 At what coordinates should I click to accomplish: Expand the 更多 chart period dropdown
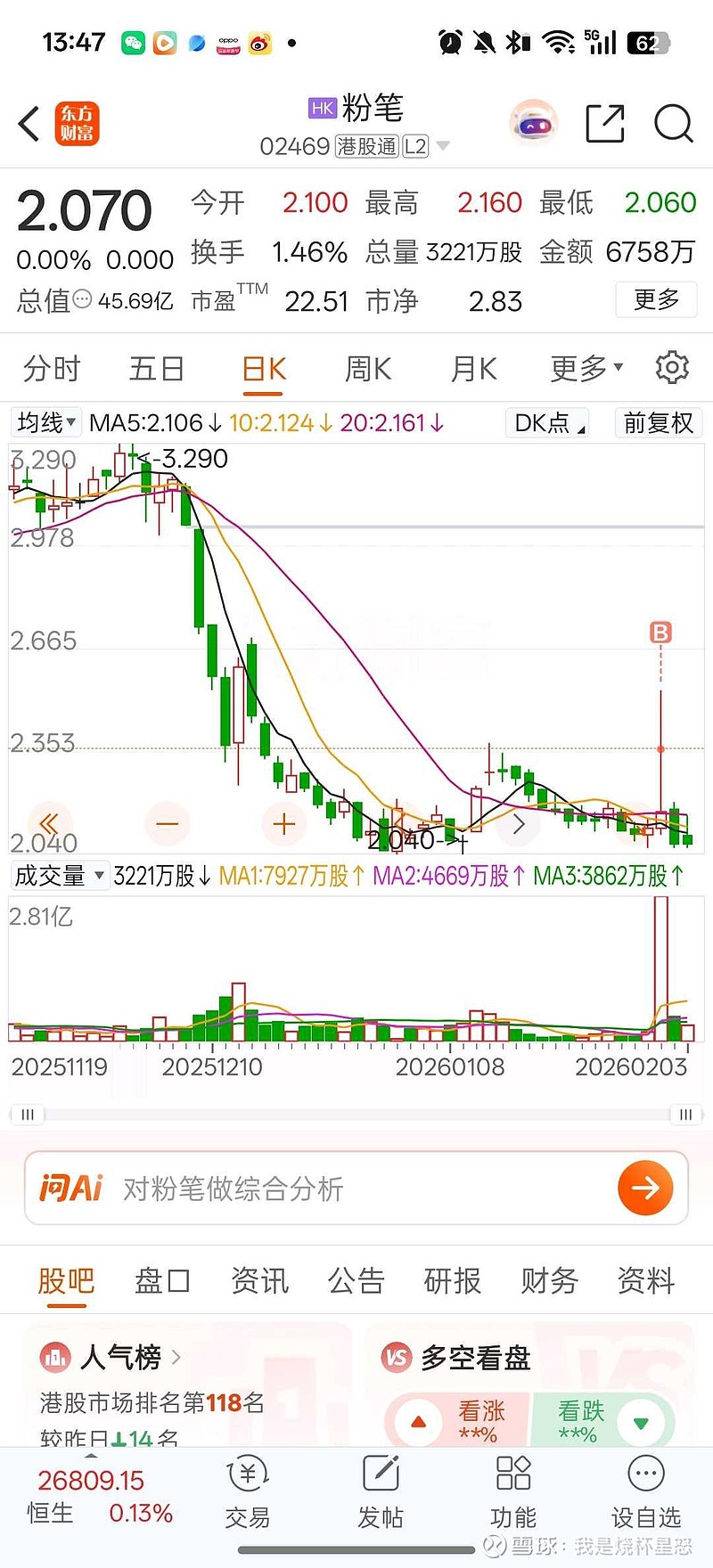(586, 369)
